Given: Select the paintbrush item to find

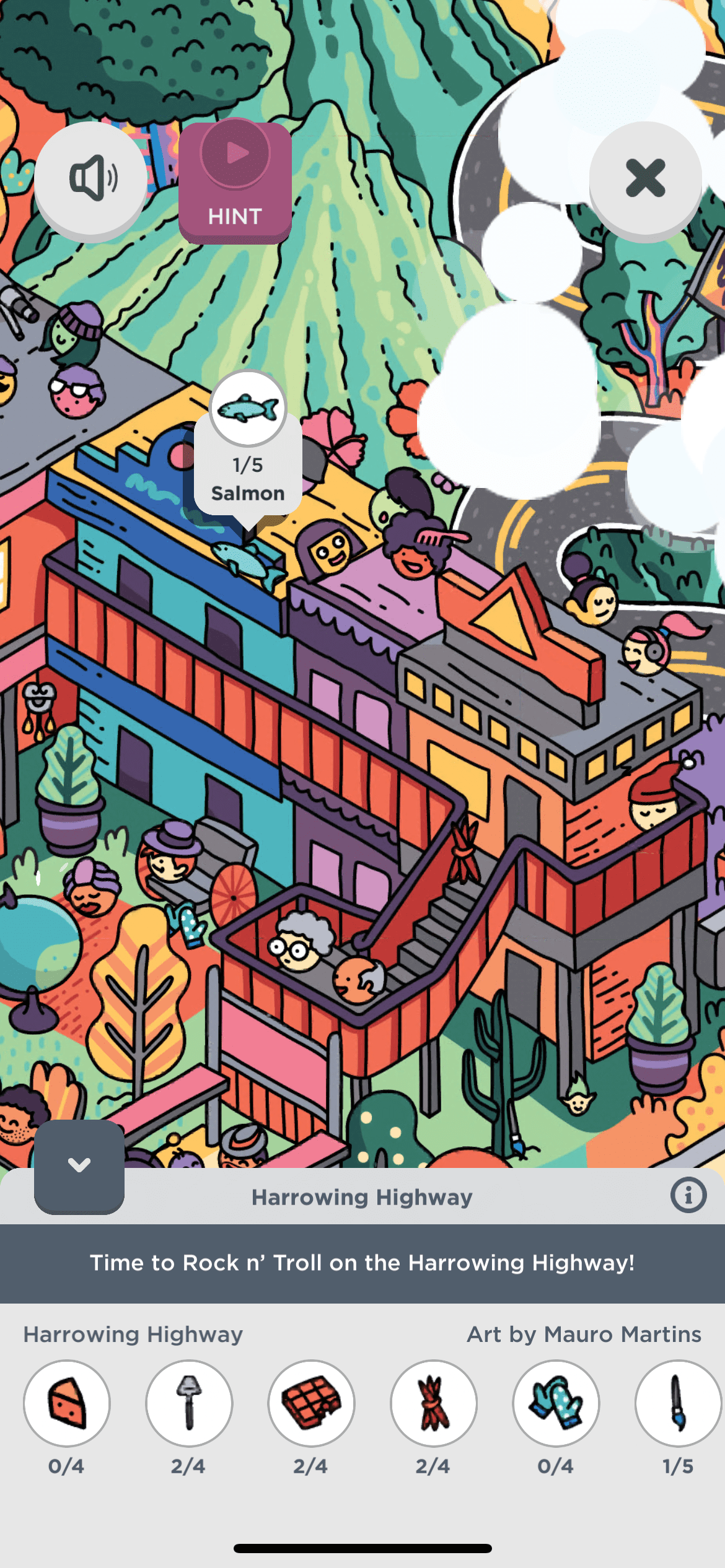Looking at the screenshot, I should [677, 1403].
